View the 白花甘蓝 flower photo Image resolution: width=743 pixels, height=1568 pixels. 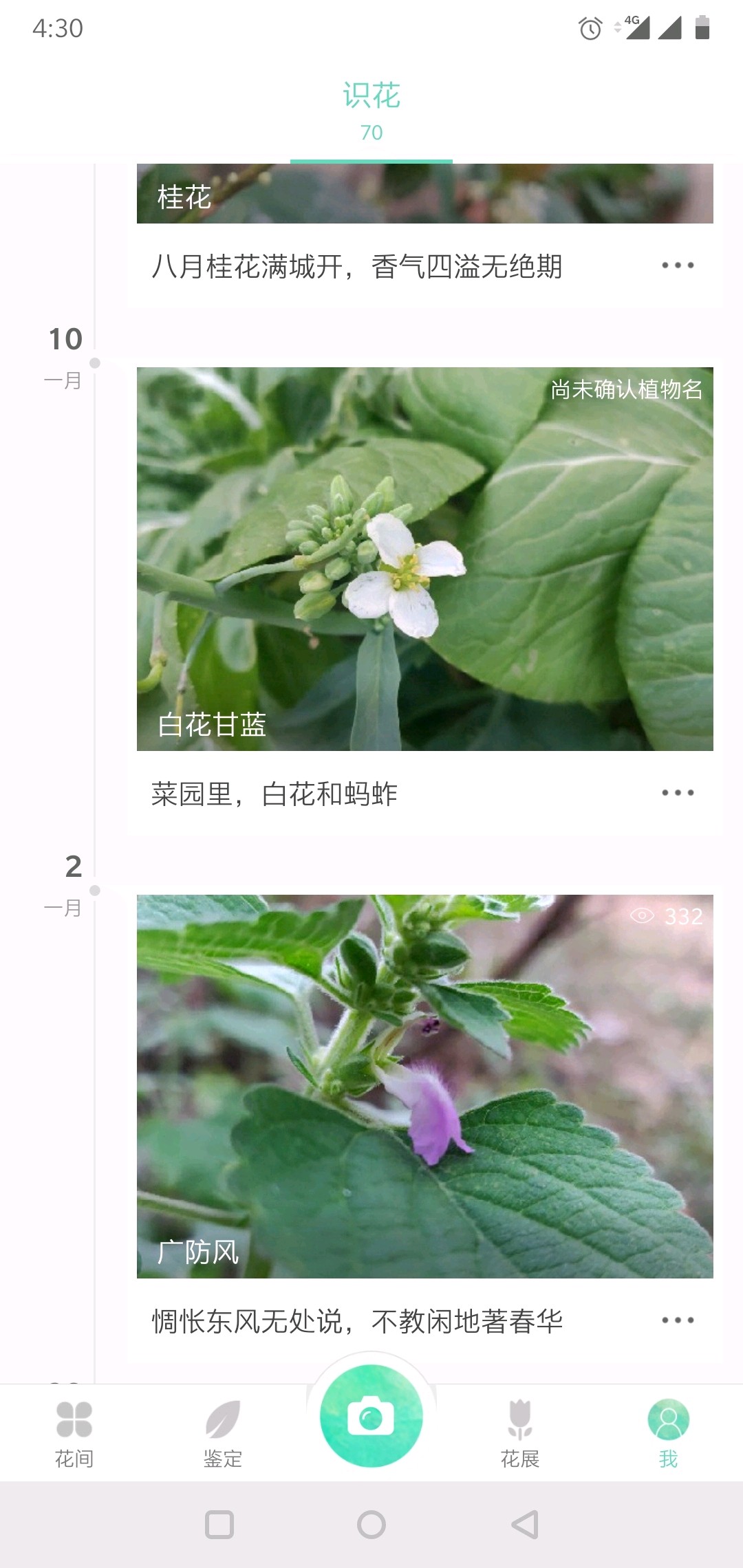(x=424, y=558)
